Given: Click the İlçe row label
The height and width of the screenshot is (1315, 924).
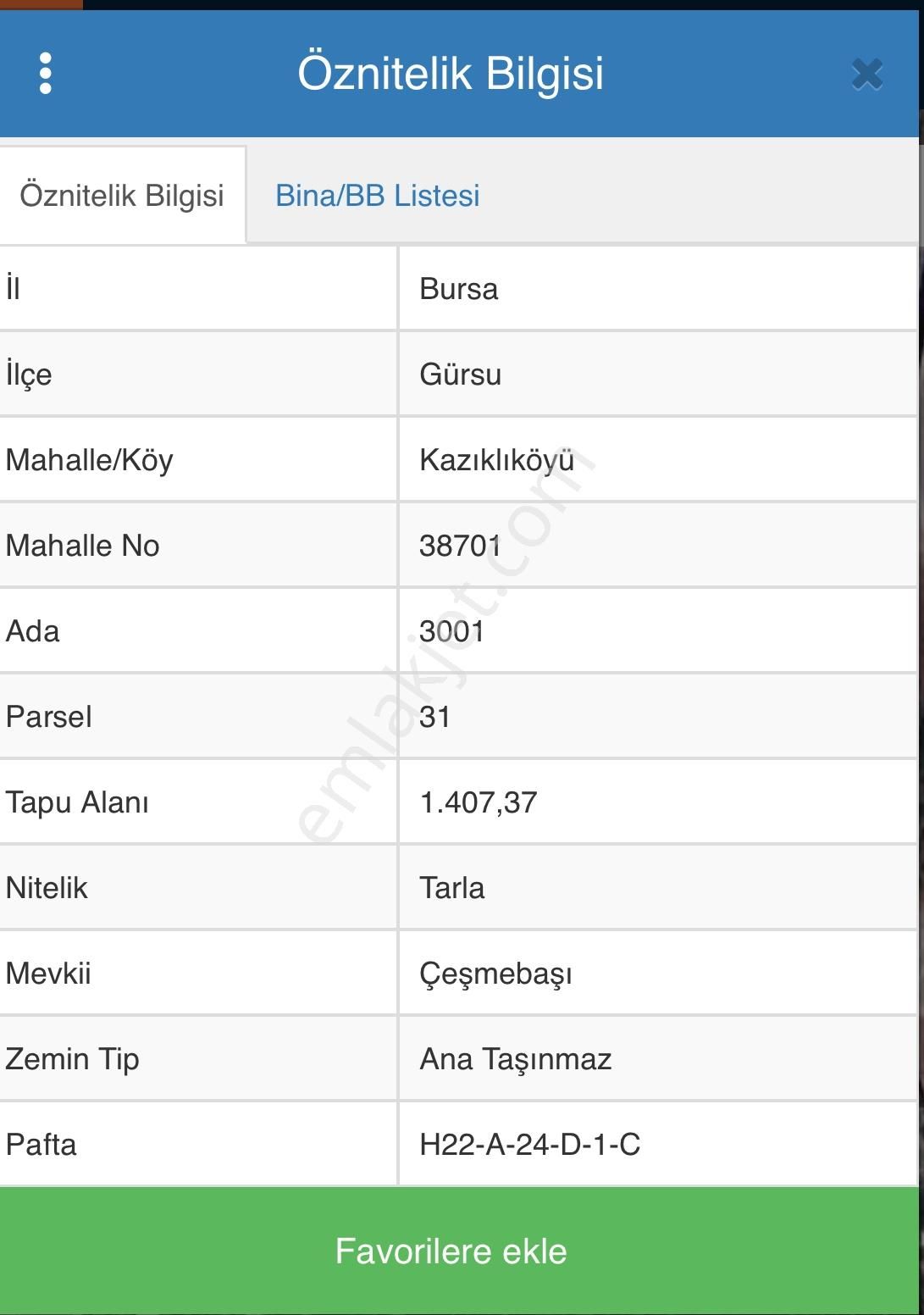Looking at the screenshot, I should (x=26, y=375).
